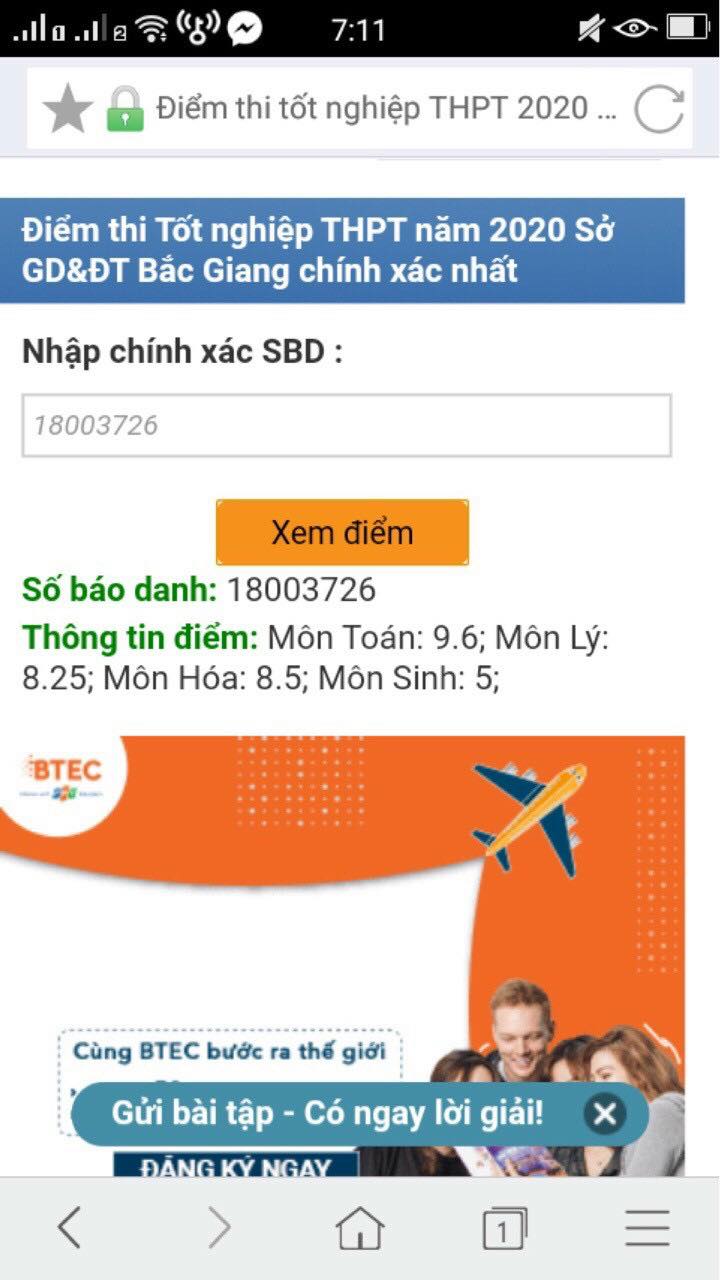Focus the SBD number input field

(x=346, y=426)
